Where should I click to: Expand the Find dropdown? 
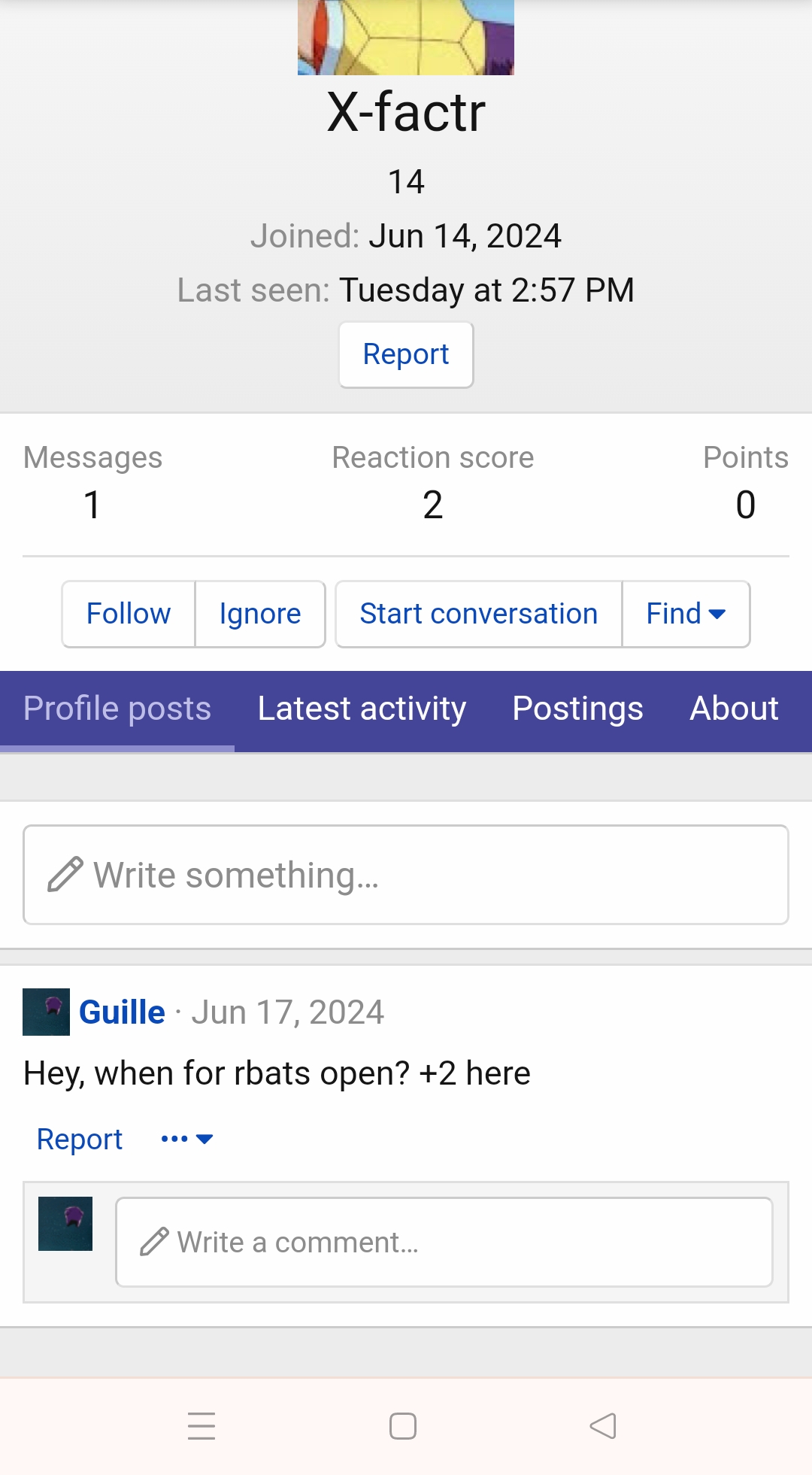686,614
